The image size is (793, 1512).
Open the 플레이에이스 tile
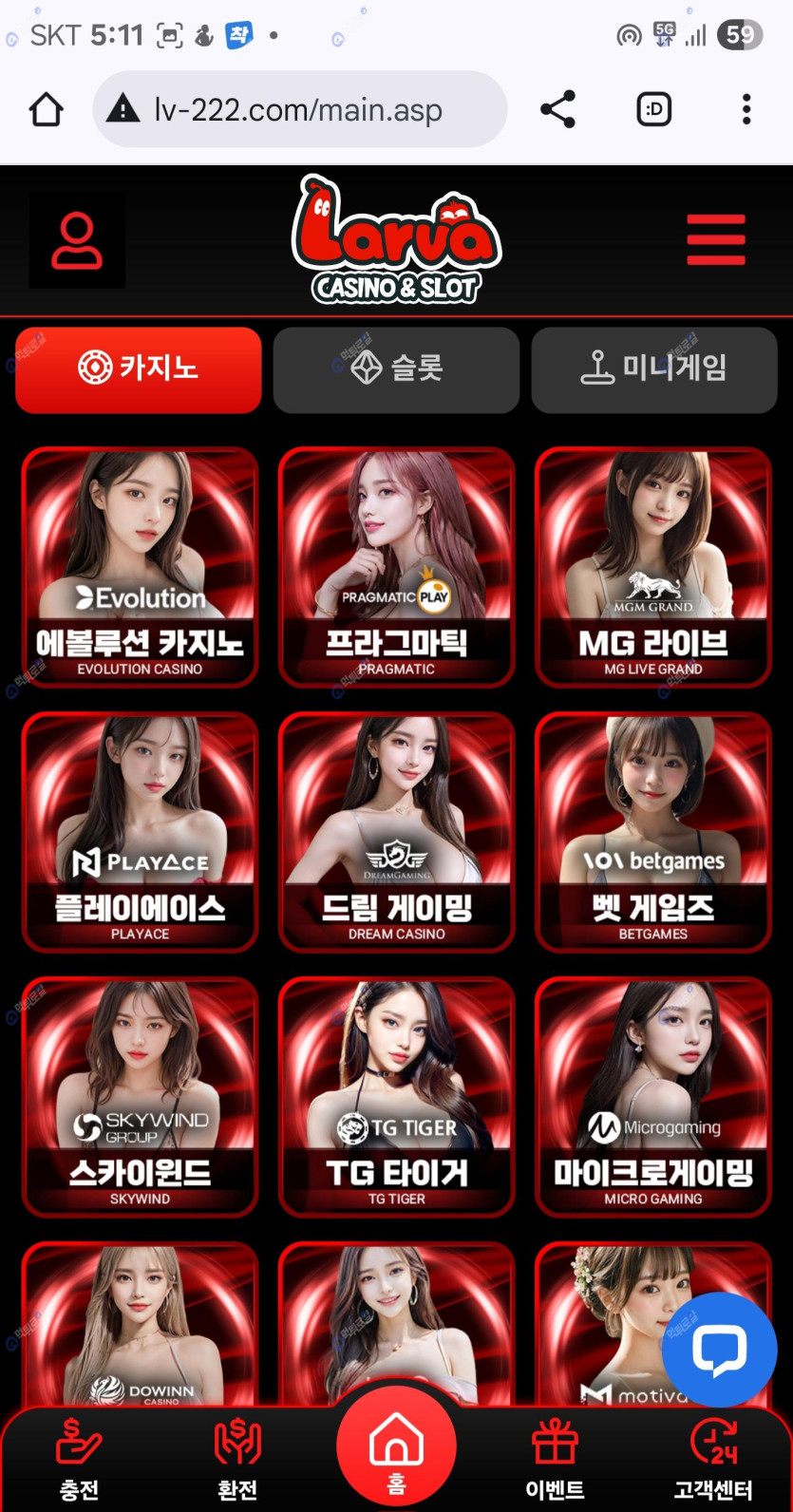coord(140,831)
